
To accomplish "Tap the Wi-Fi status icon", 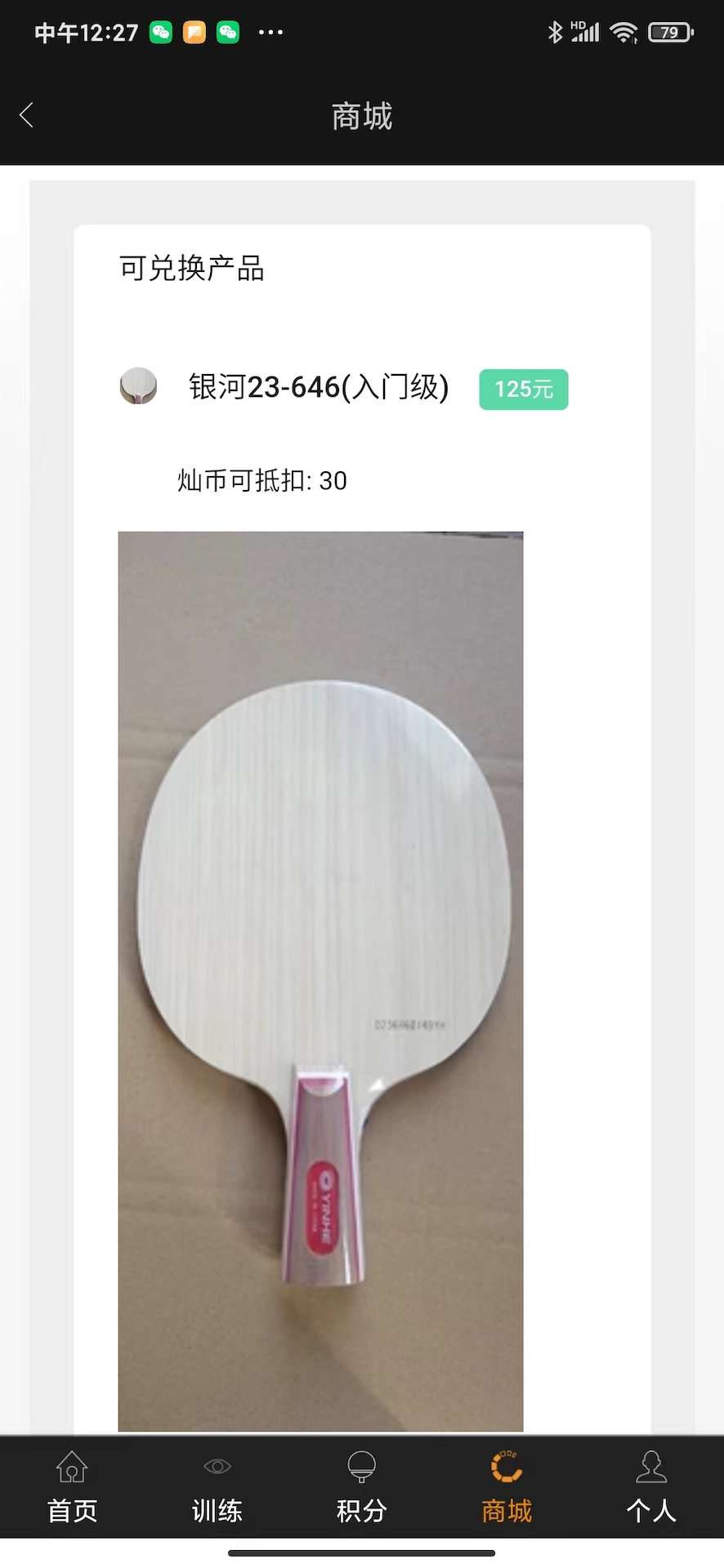I will (624, 31).
